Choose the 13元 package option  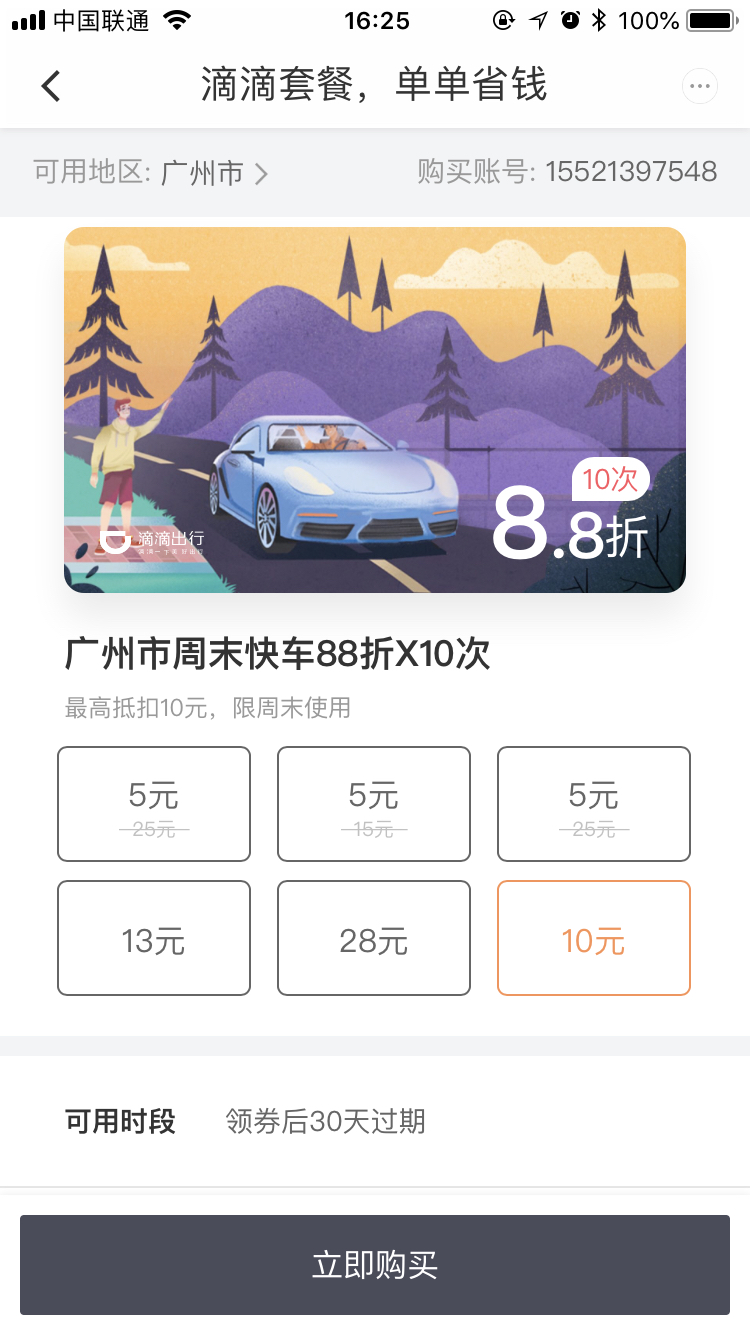154,938
